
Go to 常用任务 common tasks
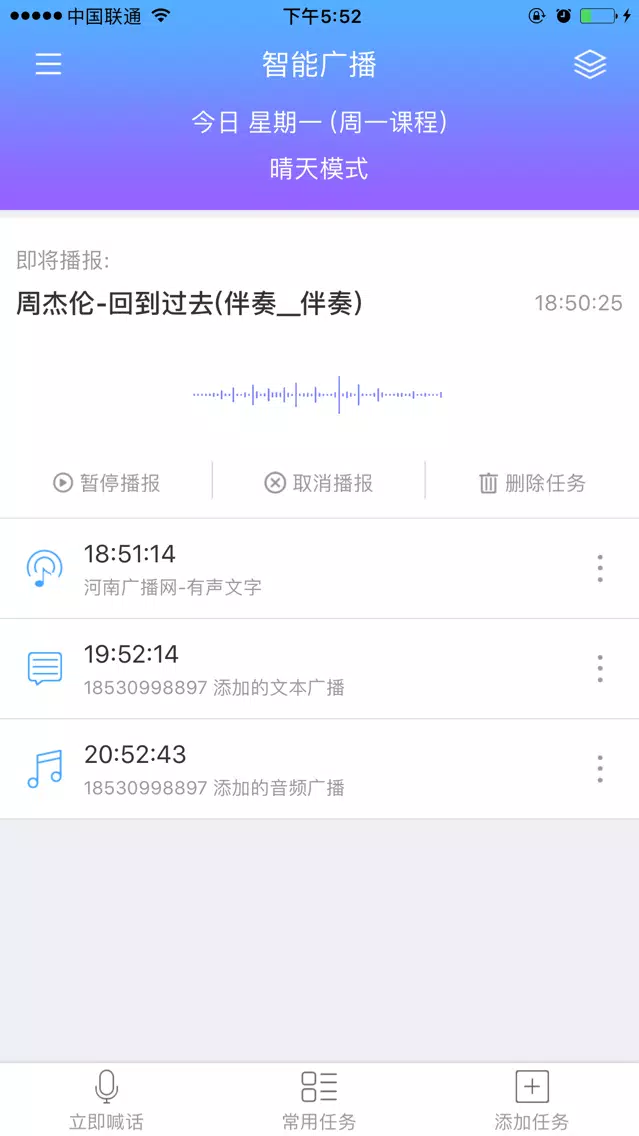319,1100
